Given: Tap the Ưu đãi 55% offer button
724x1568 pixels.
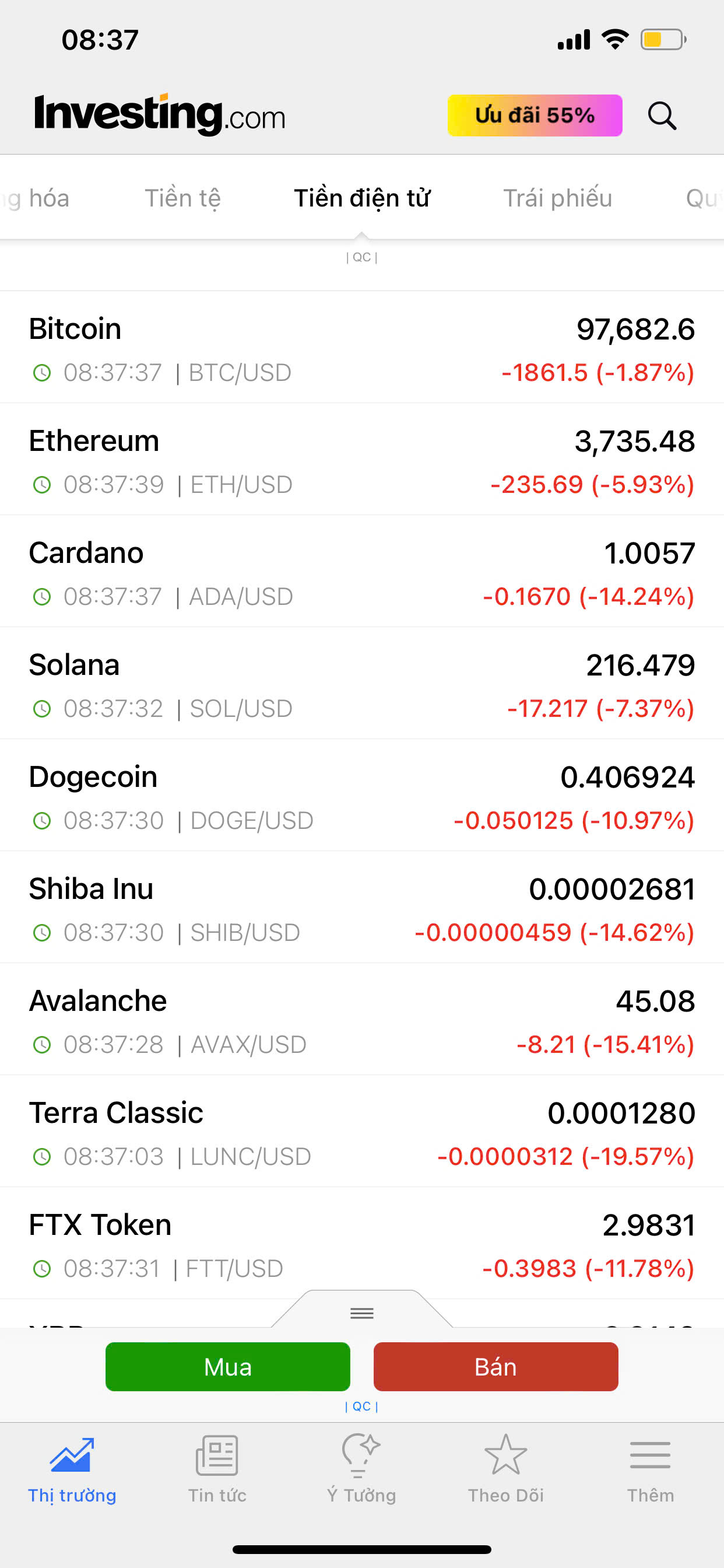Looking at the screenshot, I should point(534,115).
